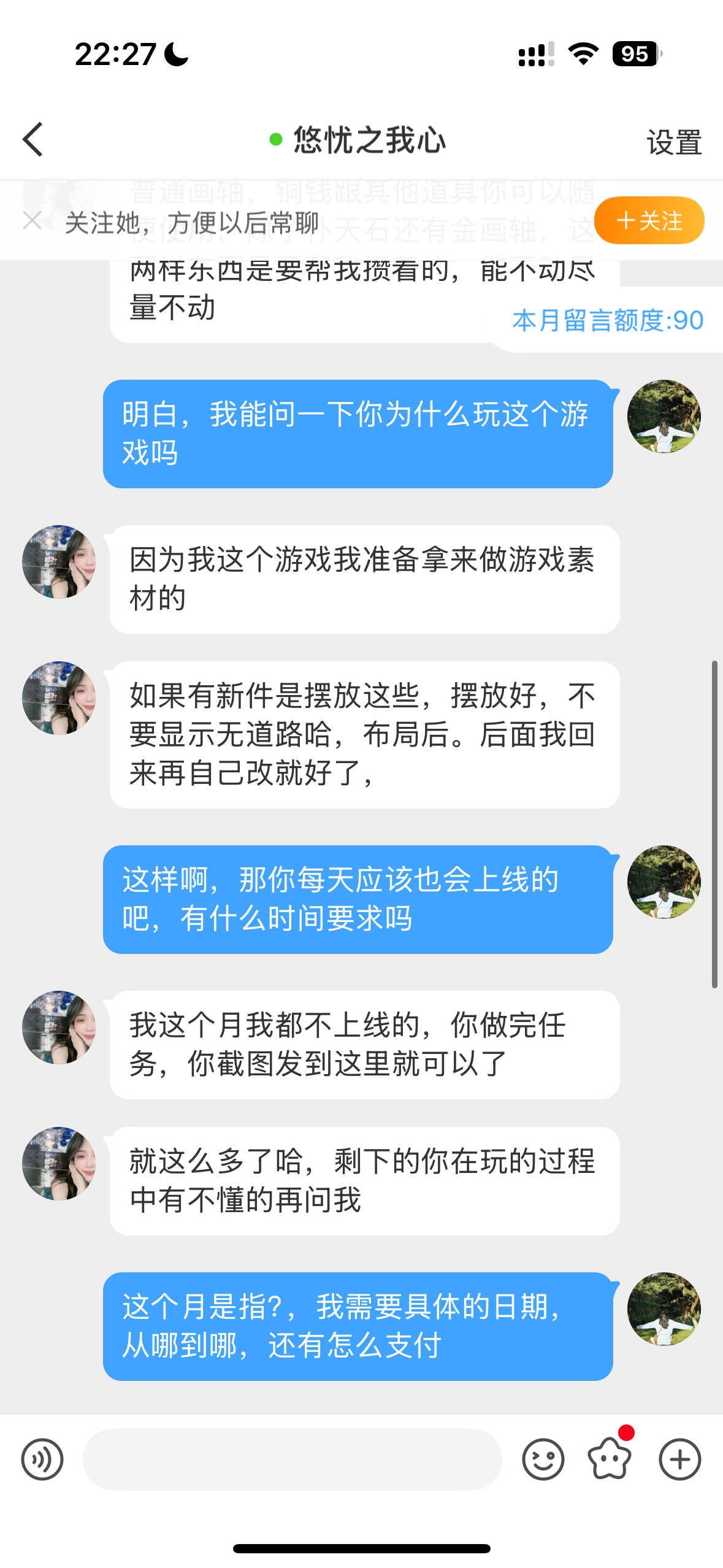Switch to voice message input

click(42, 1459)
